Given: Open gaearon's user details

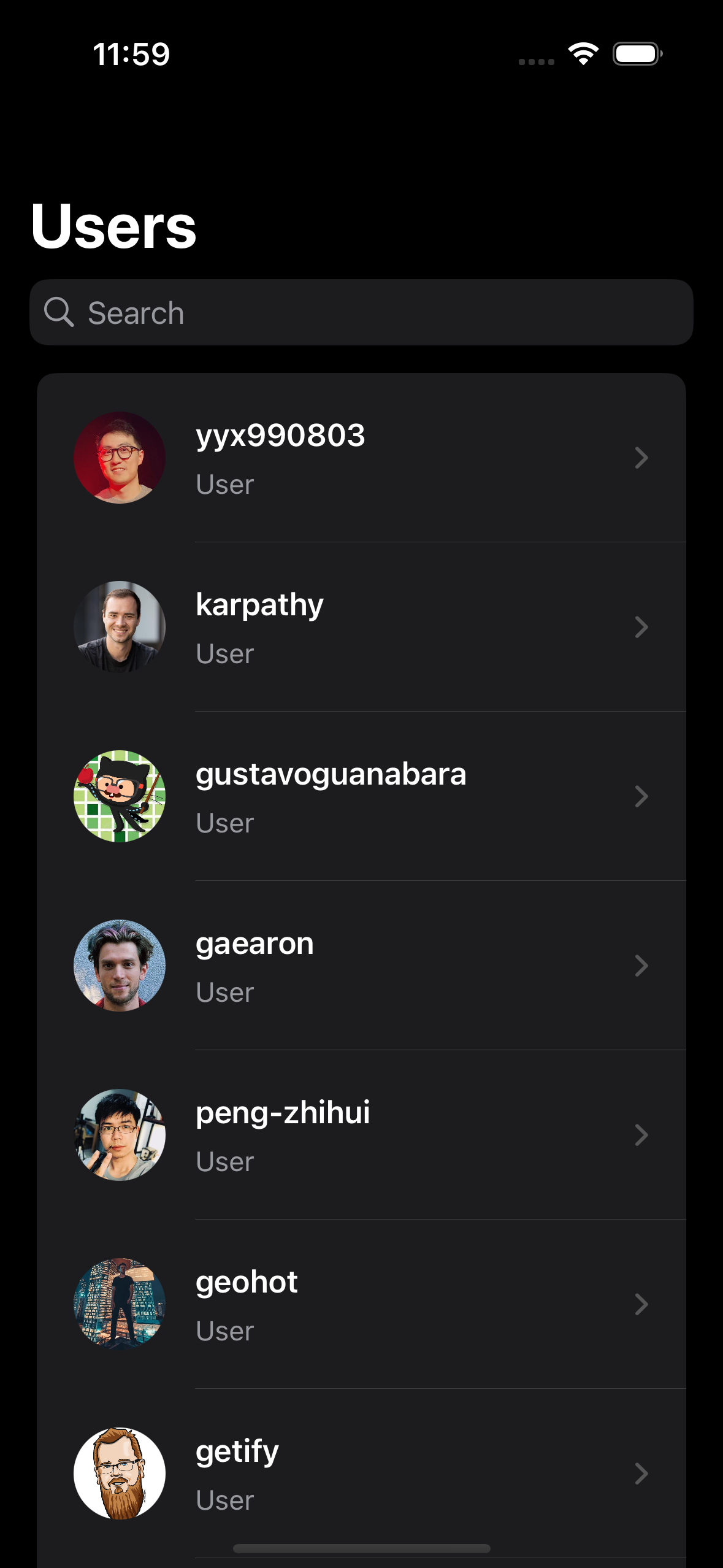Looking at the screenshot, I should pos(361,966).
